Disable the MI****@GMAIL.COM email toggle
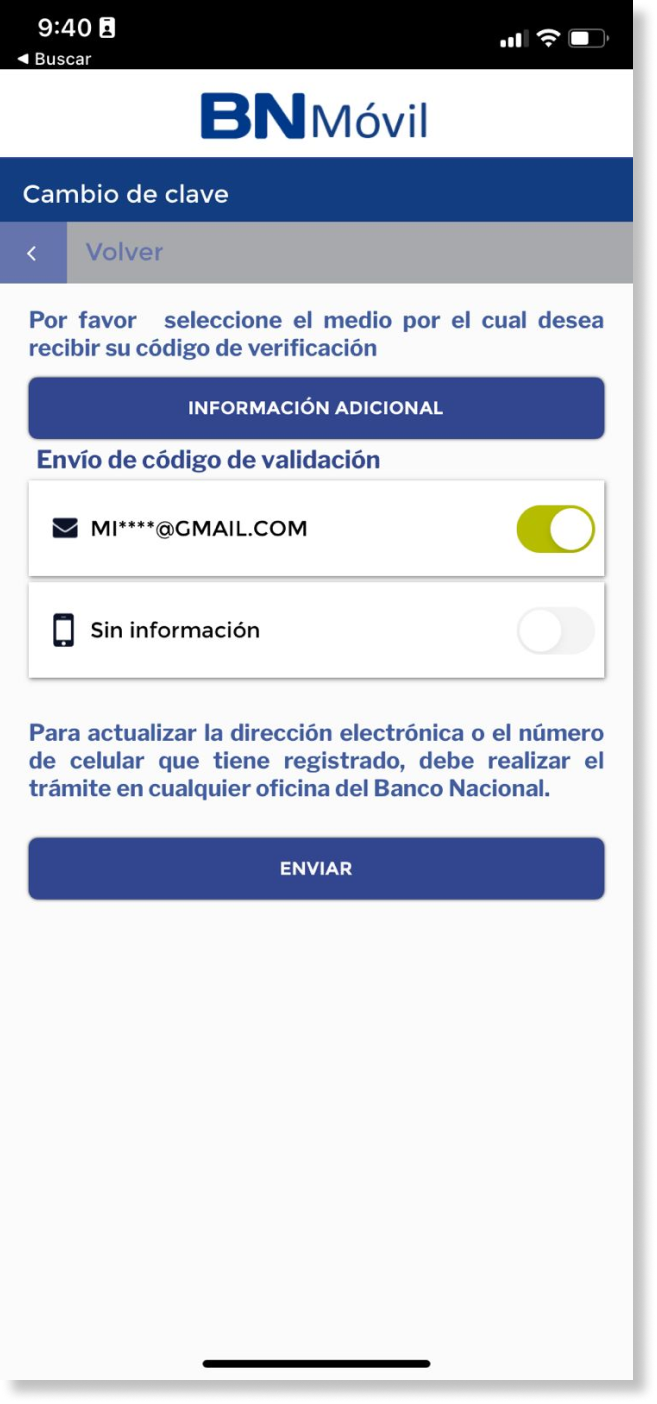The image size is (657, 1404). click(x=555, y=529)
